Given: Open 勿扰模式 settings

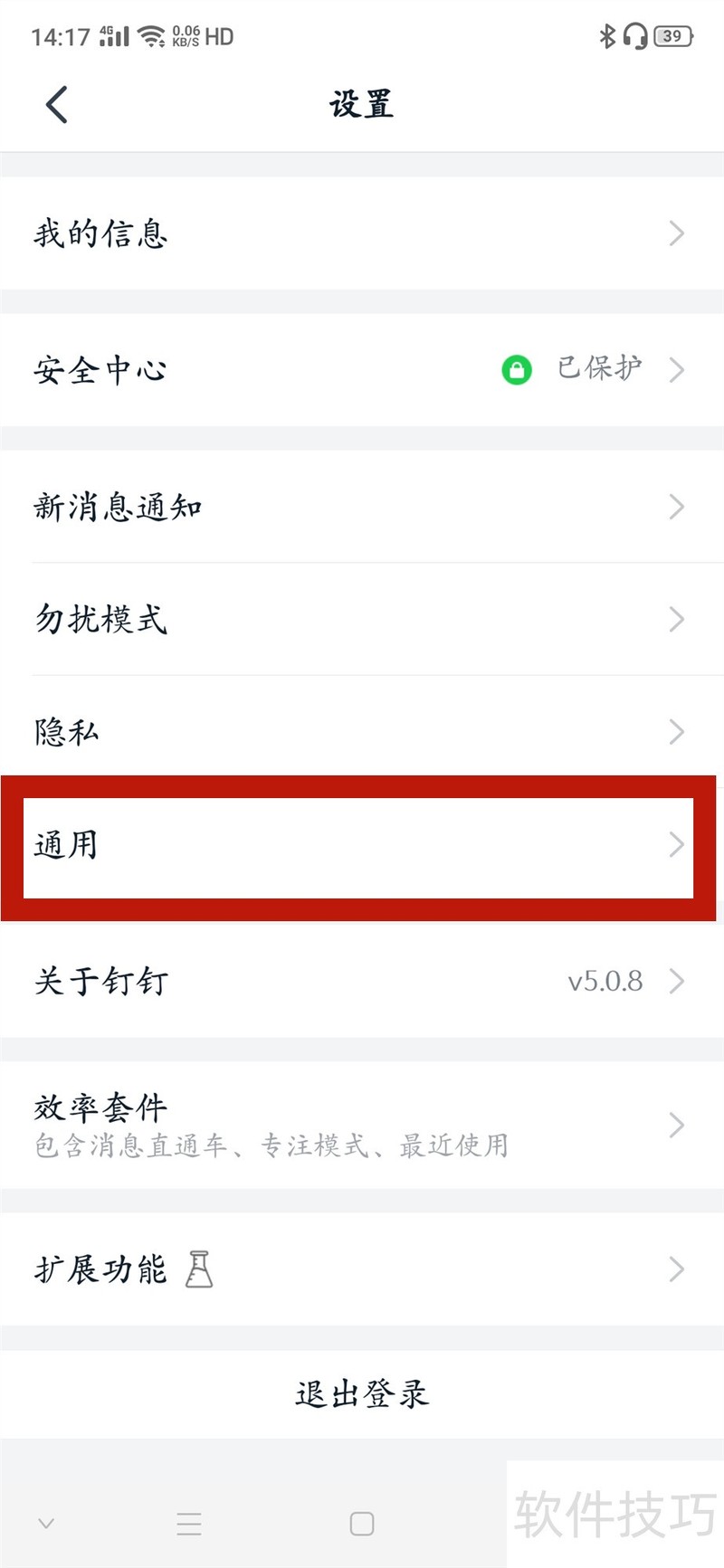Looking at the screenshot, I should click(362, 619).
